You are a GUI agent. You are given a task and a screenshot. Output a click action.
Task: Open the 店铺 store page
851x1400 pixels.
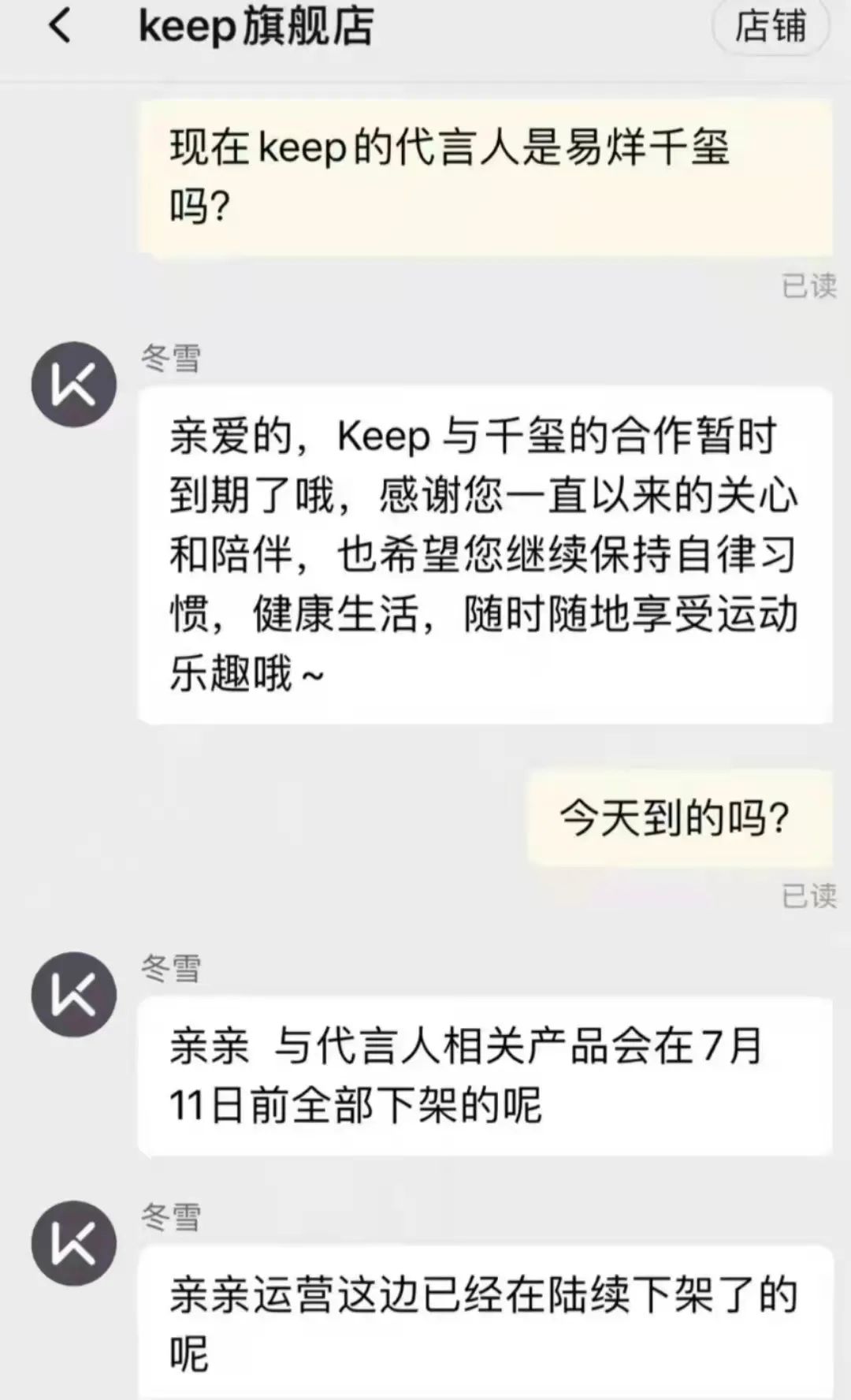click(x=770, y=26)
